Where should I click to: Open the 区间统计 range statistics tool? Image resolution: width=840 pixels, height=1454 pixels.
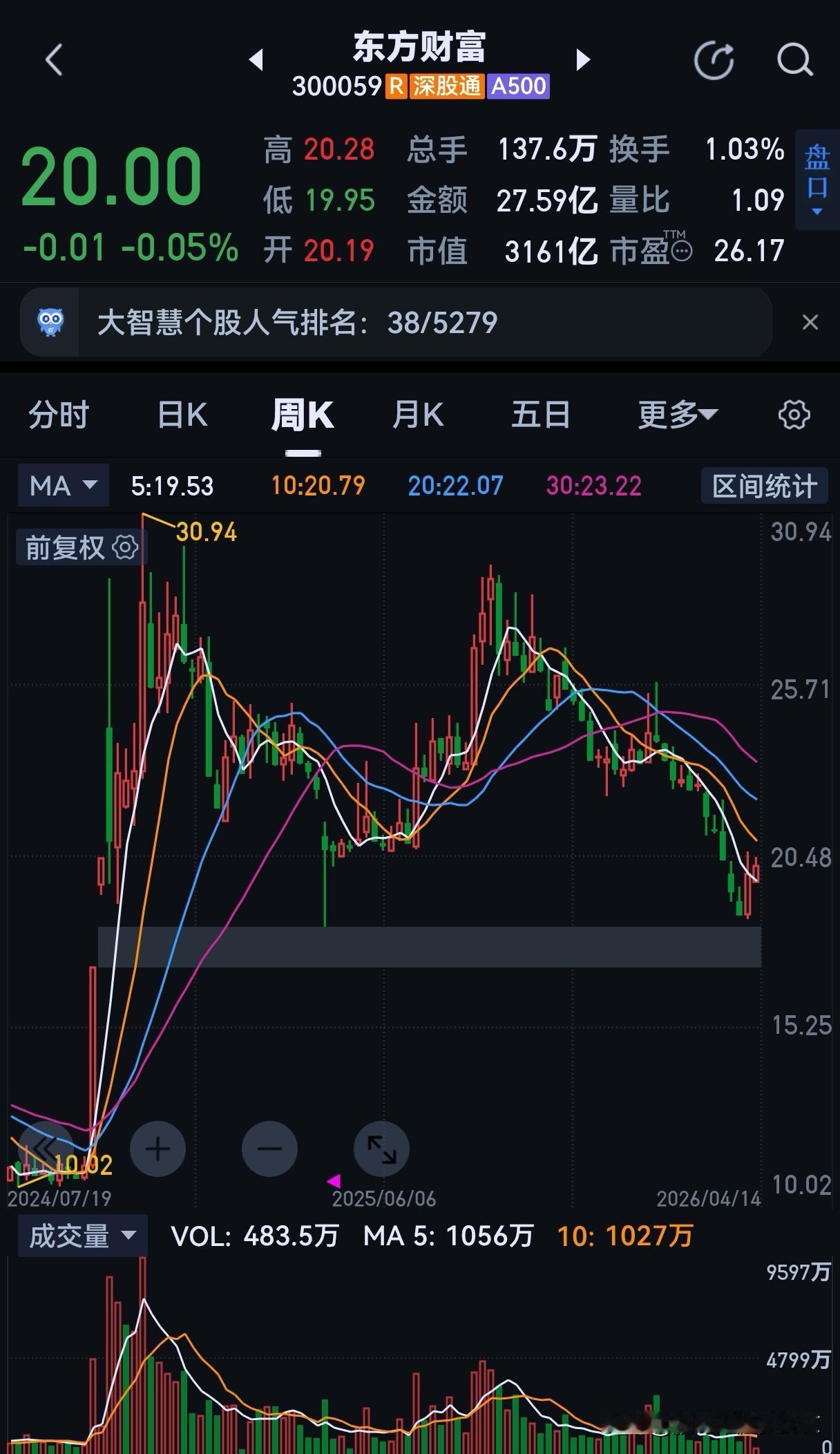tap(763, 485)
